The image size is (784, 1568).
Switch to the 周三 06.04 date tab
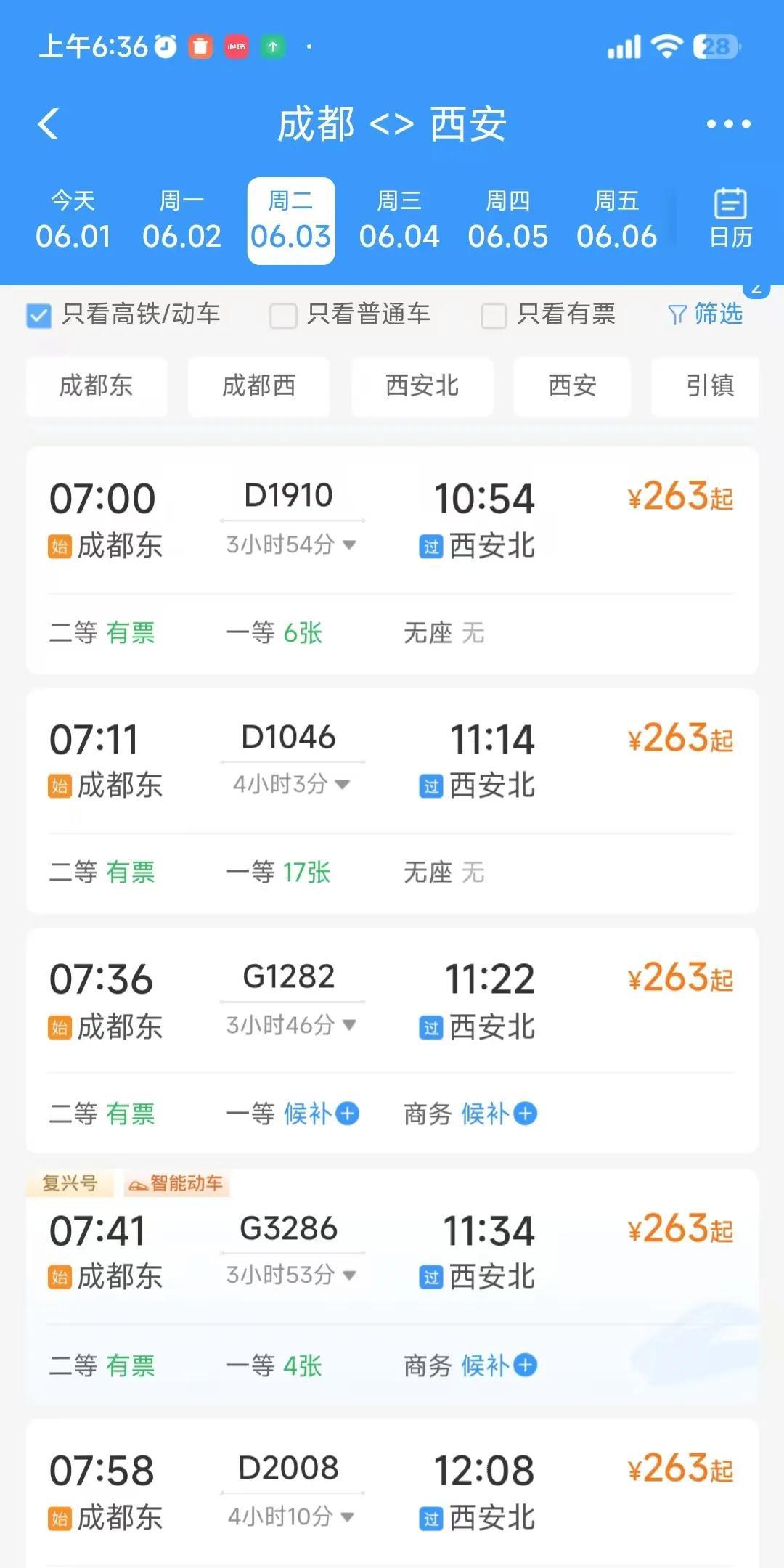[399, 220]
